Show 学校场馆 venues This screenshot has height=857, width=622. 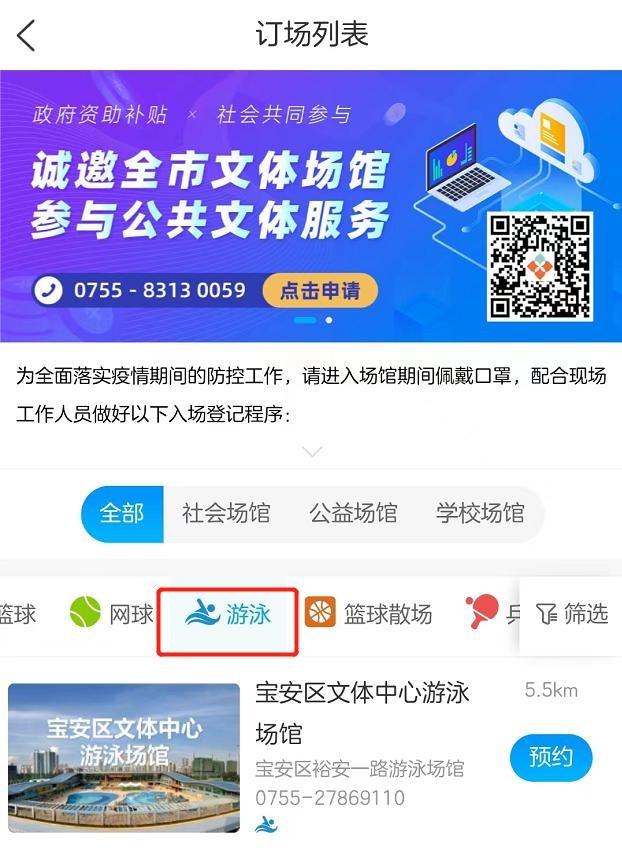(x=480, y=514)
